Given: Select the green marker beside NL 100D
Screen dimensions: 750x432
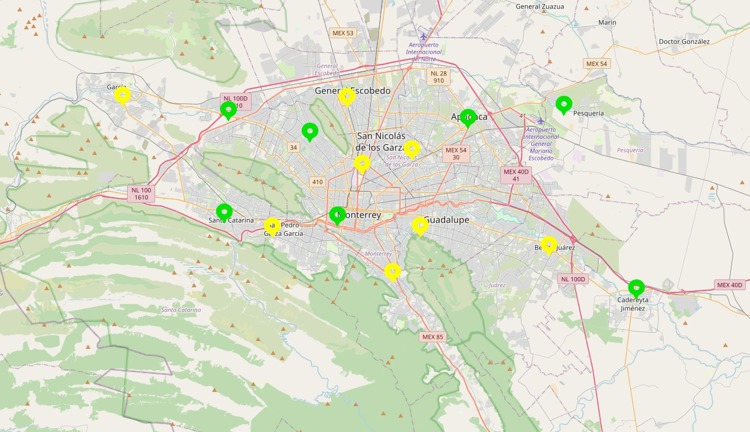Looking at the screenshot, I should click(228, 109).
